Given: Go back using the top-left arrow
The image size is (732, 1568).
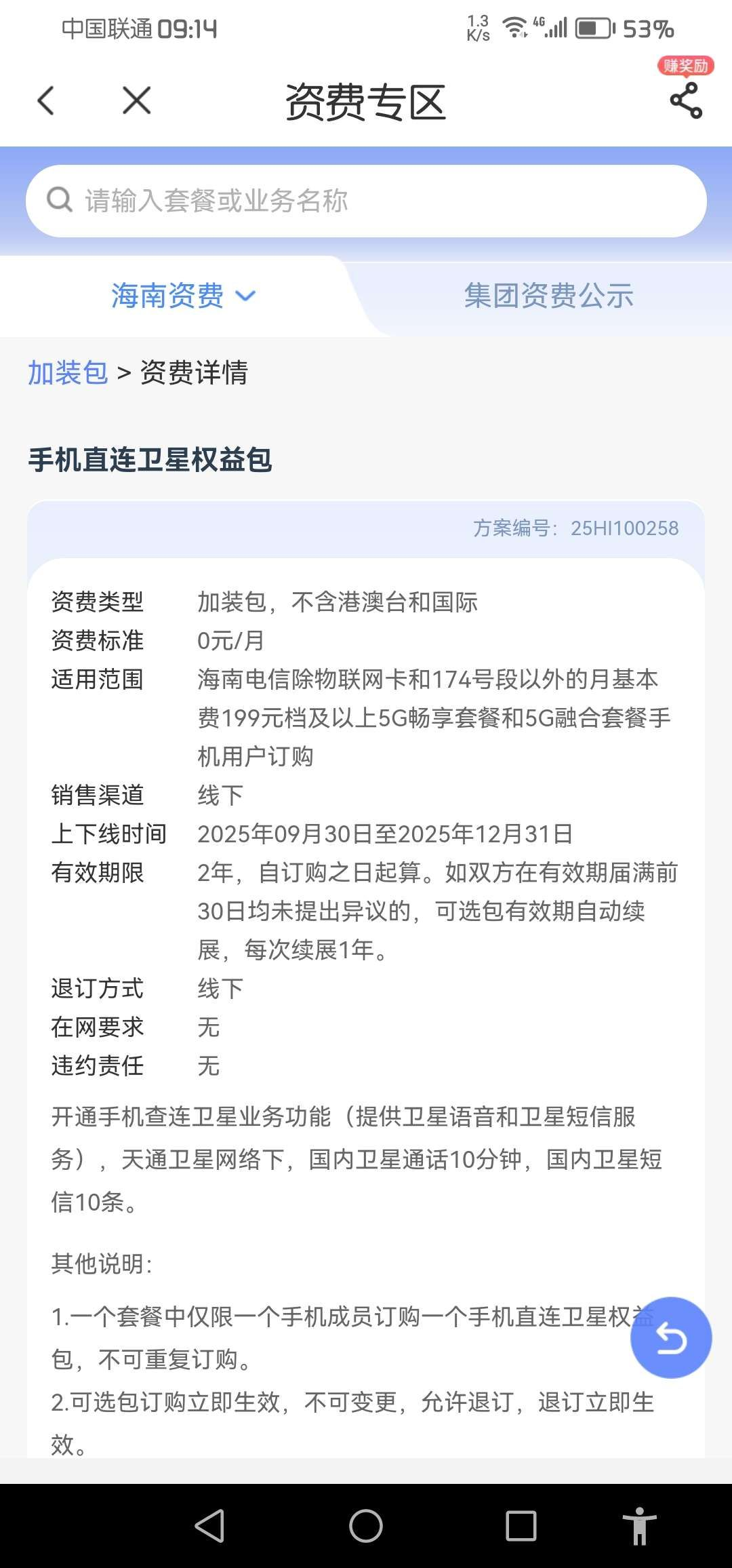Looking at the screenshot, I should point(46,102).
